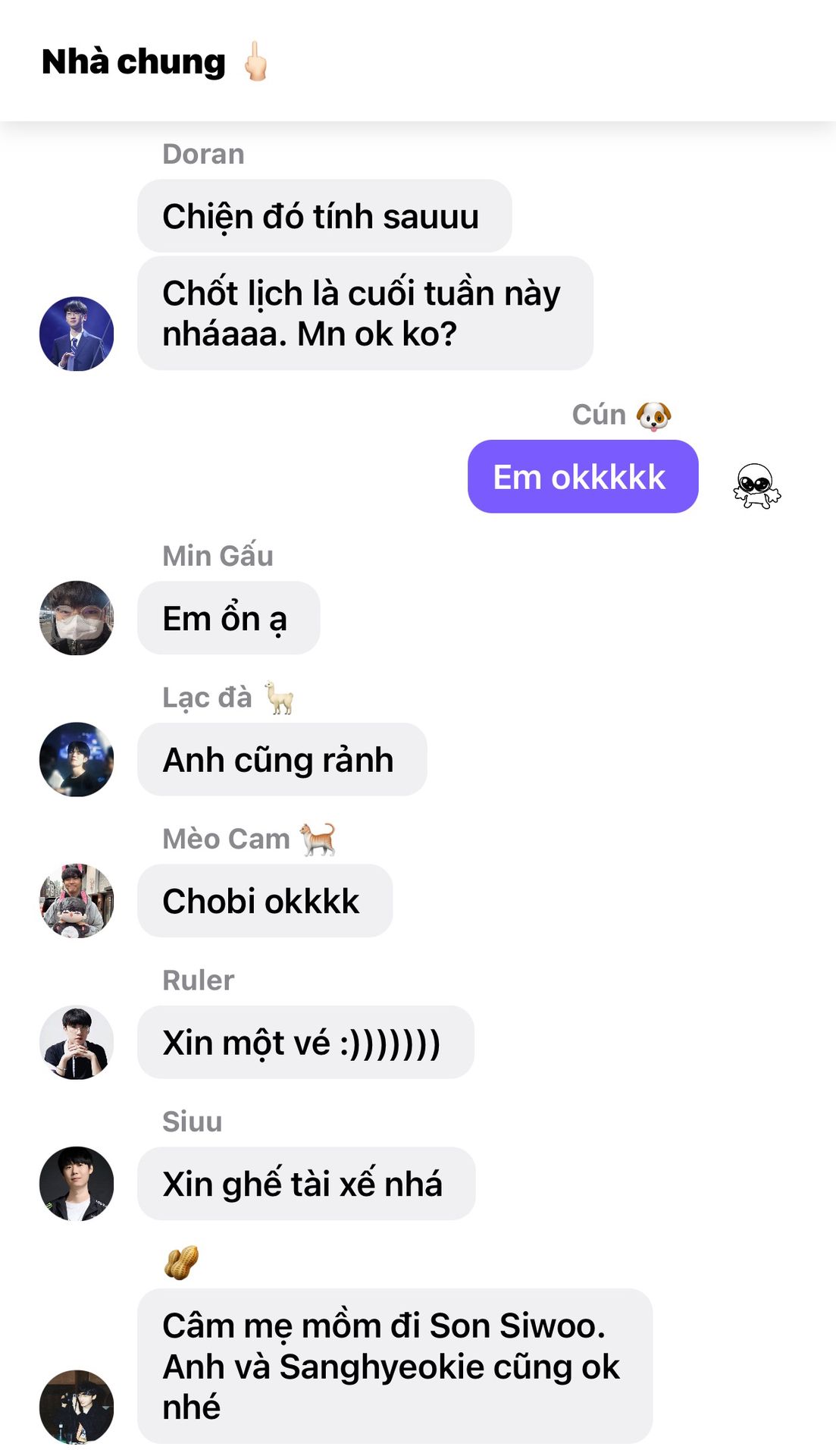Image resolution: width=836 pixels, height=1456 pixels.
Task: Open the peanut-named member's avatar
Action: click(77, 1406)
